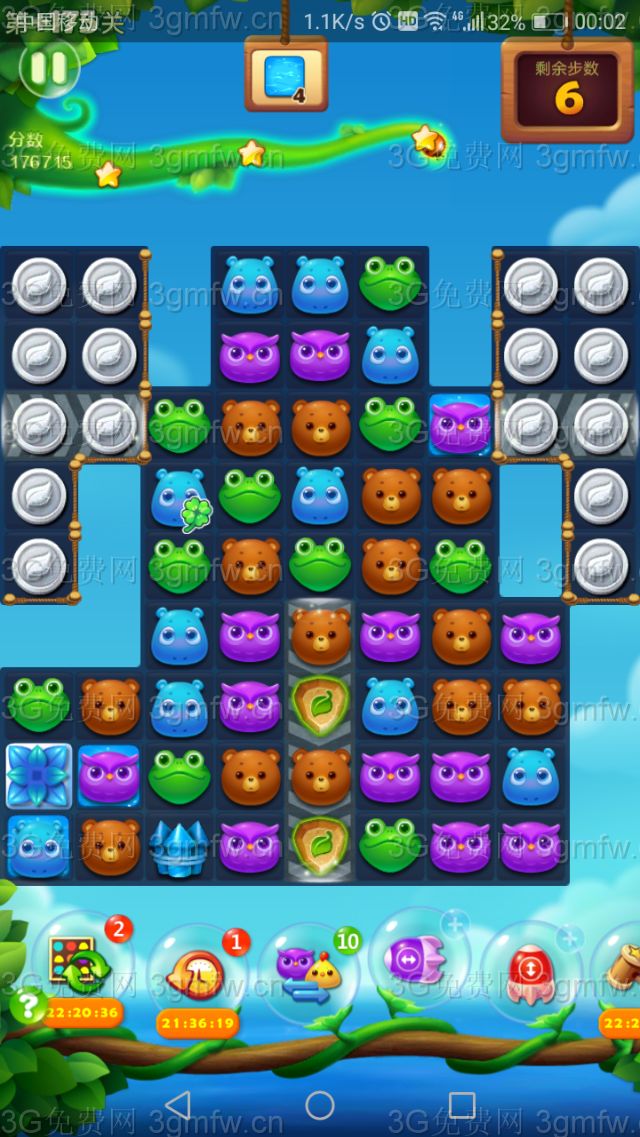This screenshot has width=640, height=1137.
Task: Tap the blue crystal flower tile
Action: pos(39,775)
